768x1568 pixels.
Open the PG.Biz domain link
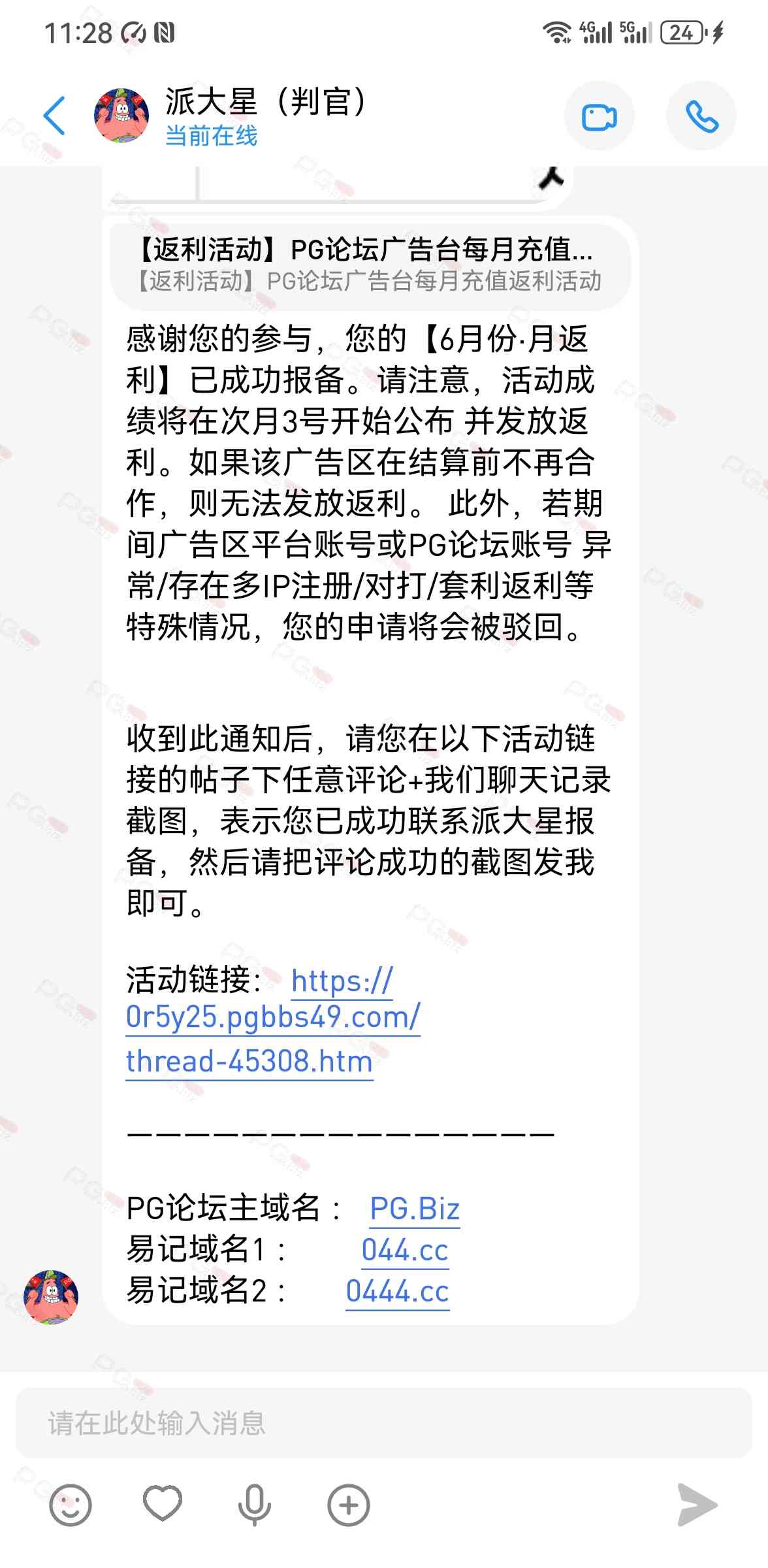[x=415, y=1209]
